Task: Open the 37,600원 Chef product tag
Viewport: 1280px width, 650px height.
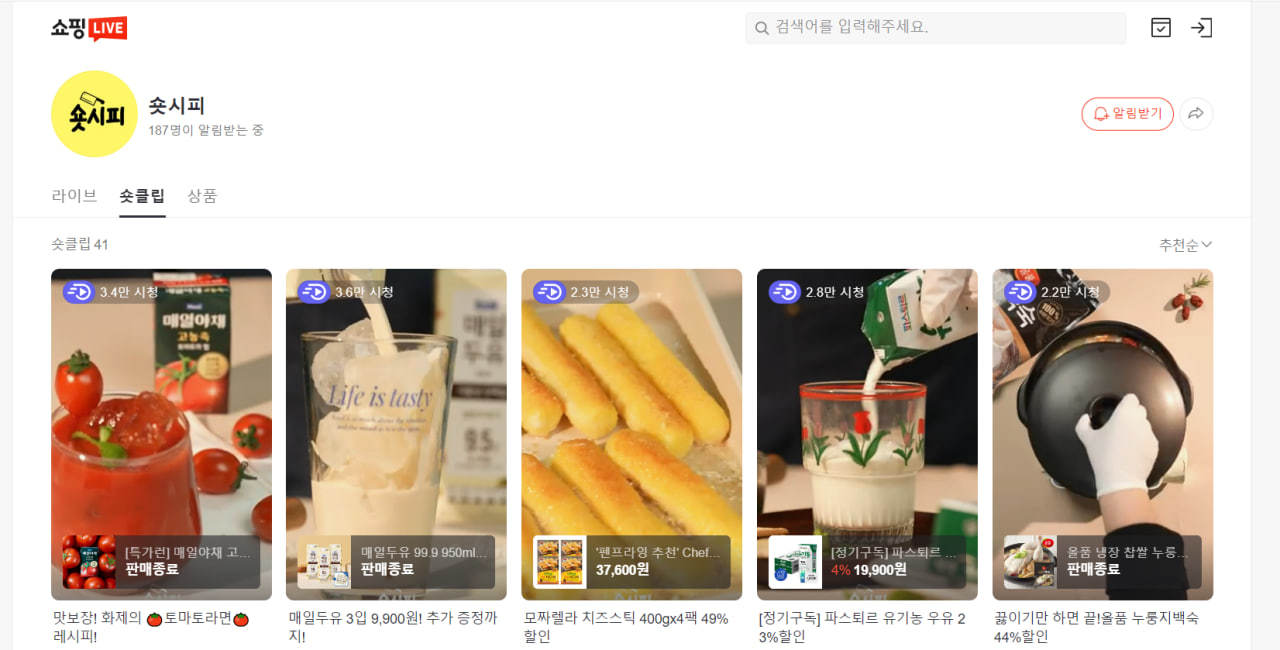Action: coord(631,562)
